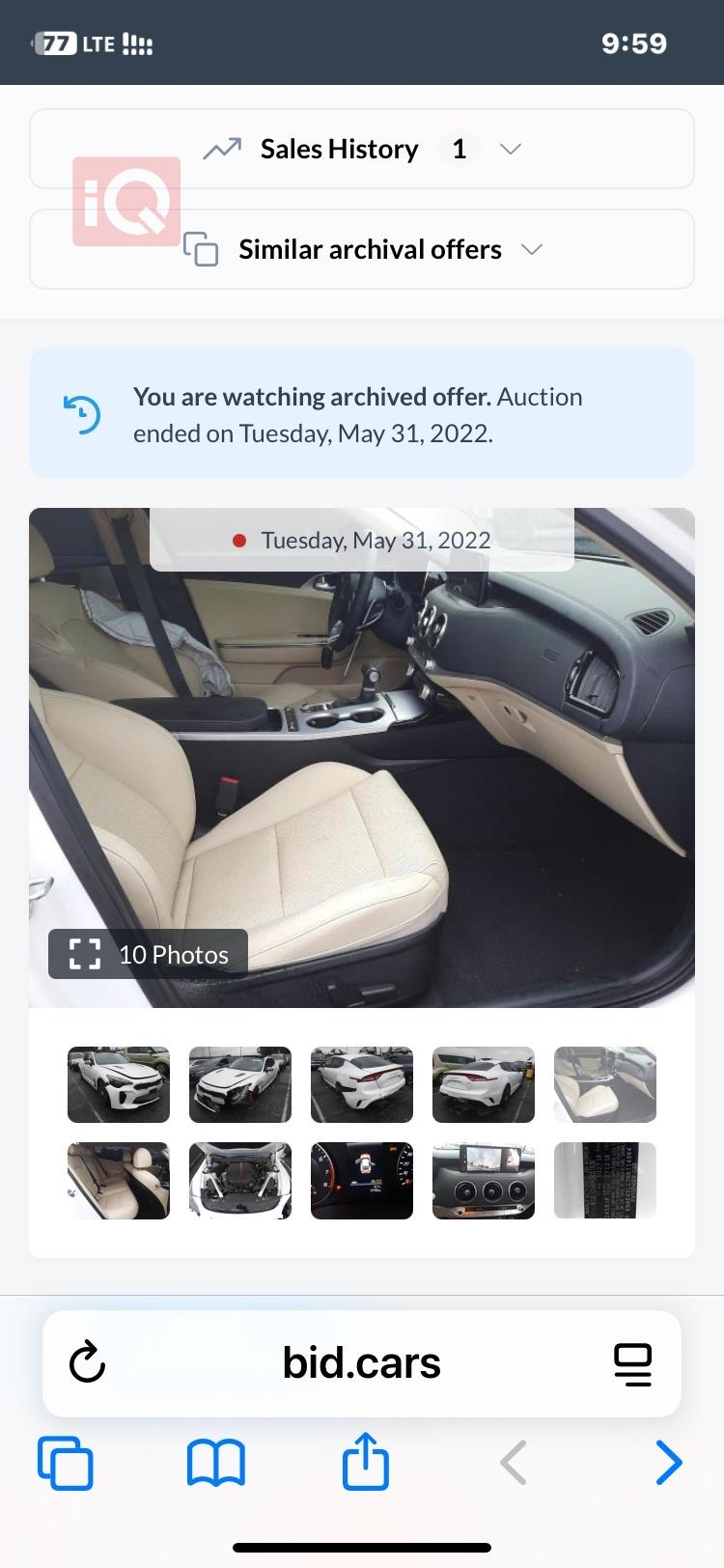Image resolution: width=724 pixels, height=1568 pixels.
Task: Open the Safari share sheet
Action: tap(363, 1461)
